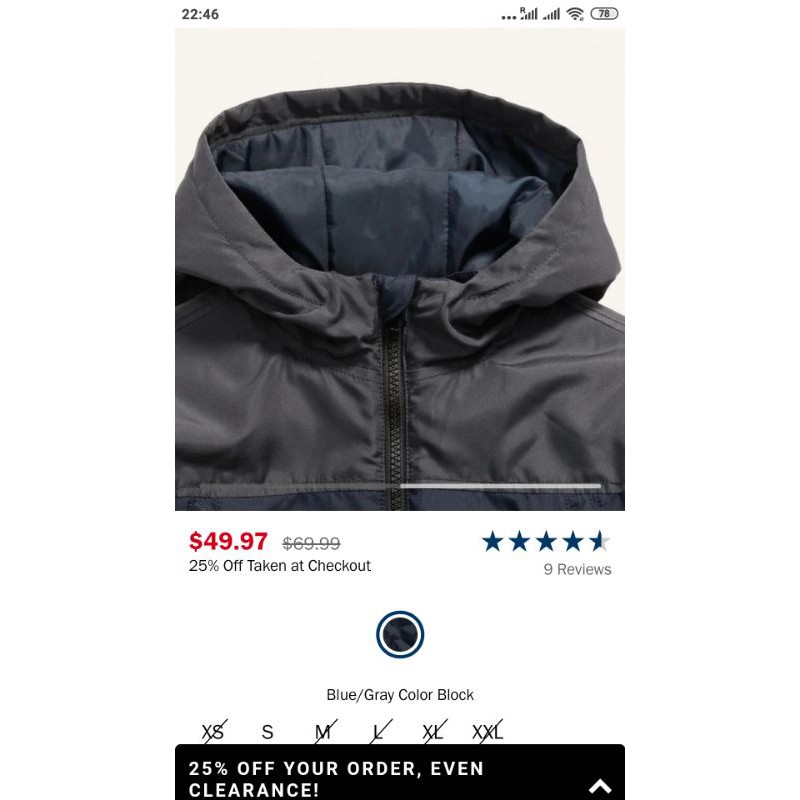This screenshot has width=800, height=800.
Task: Expand the 25% off promo banner
Action: pos(599,786)
